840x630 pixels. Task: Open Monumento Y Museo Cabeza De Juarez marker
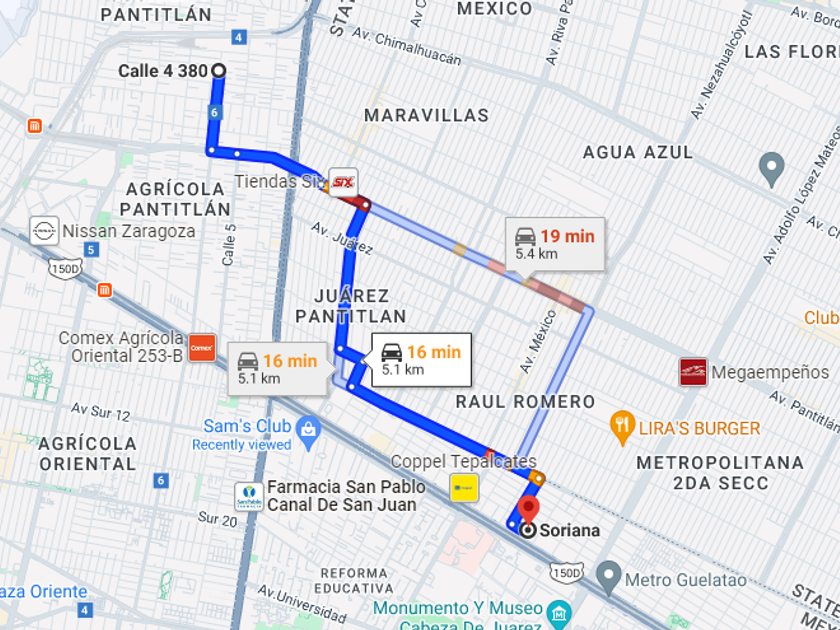560,612
